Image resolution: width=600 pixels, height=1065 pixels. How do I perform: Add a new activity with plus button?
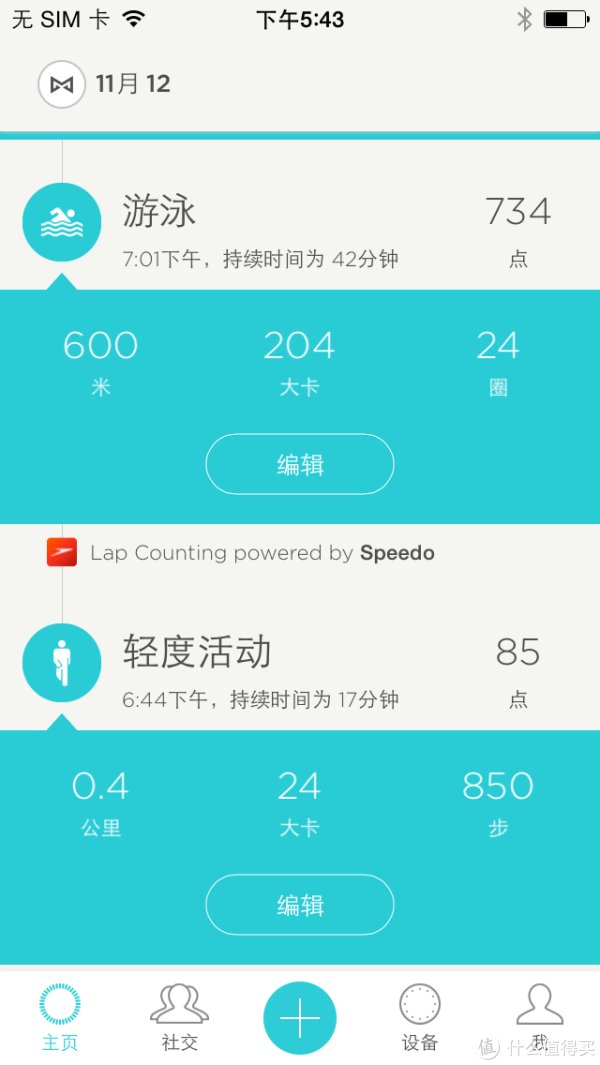[x=300, y=1018]
